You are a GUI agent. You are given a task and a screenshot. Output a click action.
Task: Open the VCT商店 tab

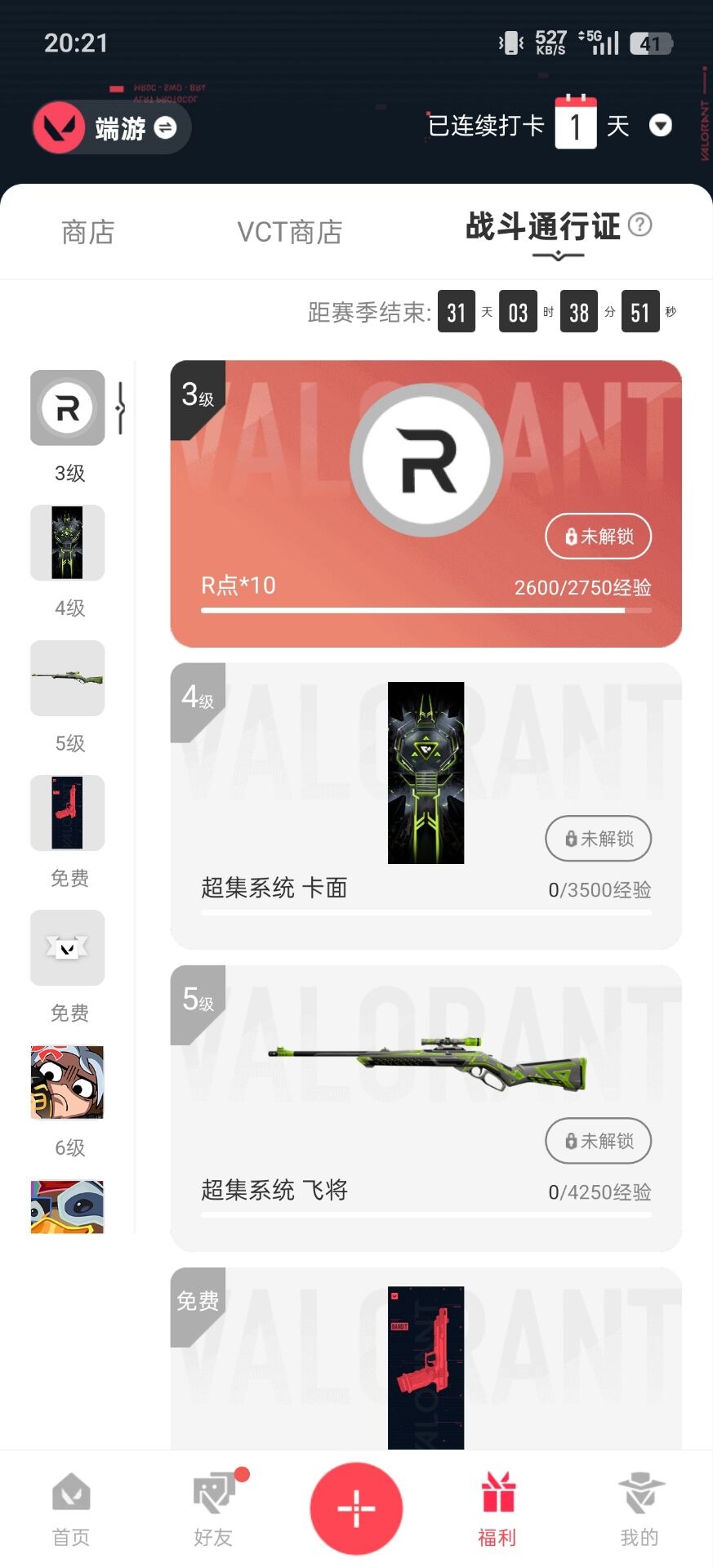click(290, 233)
